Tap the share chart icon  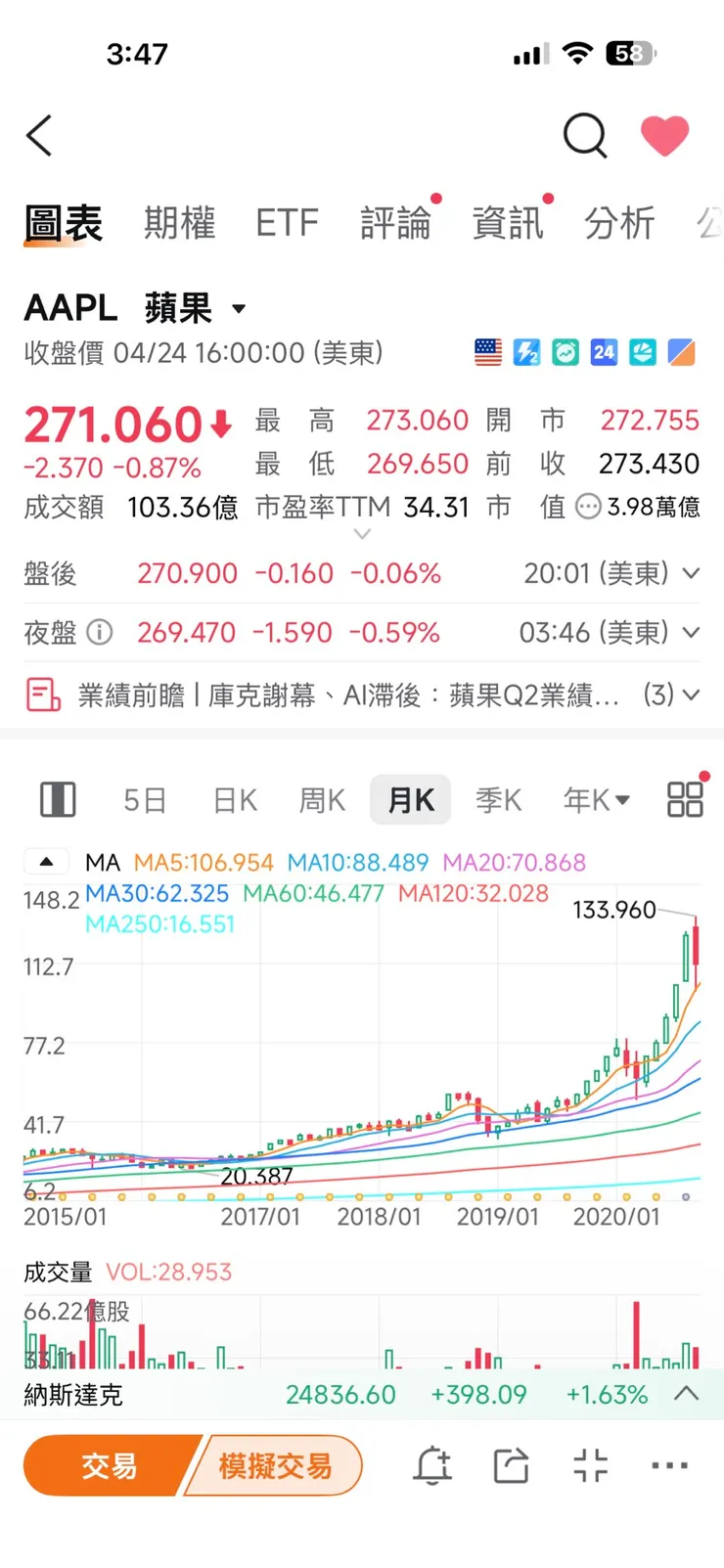click(x=511, y=1464)
